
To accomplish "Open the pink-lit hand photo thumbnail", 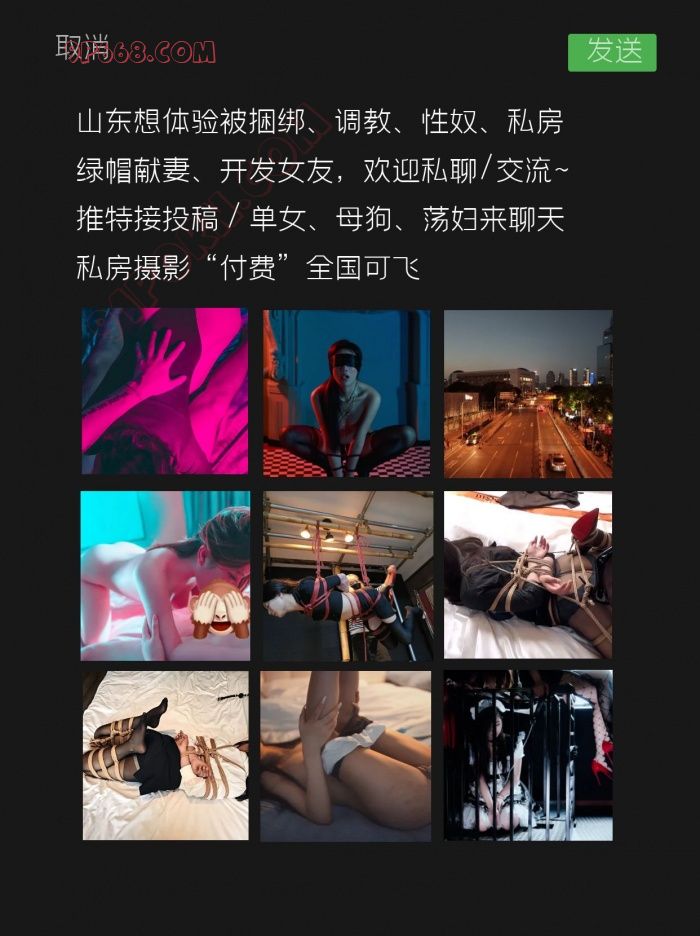I will (x=165, y=391).
